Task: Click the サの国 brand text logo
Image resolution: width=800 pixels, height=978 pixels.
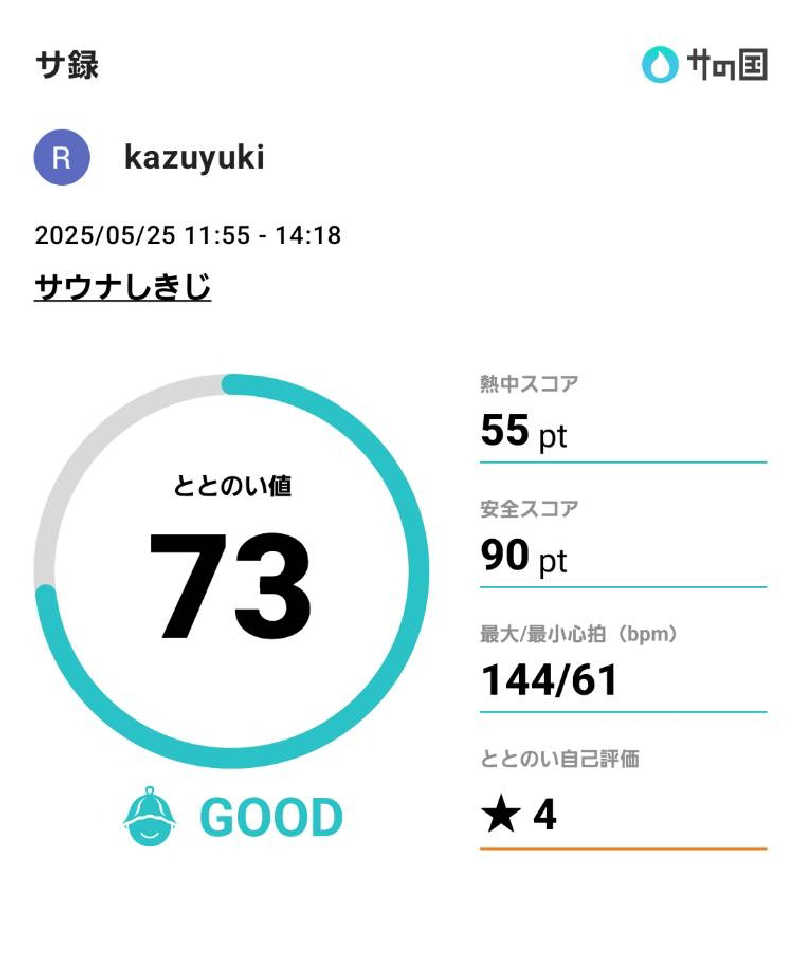Action: 725,63
